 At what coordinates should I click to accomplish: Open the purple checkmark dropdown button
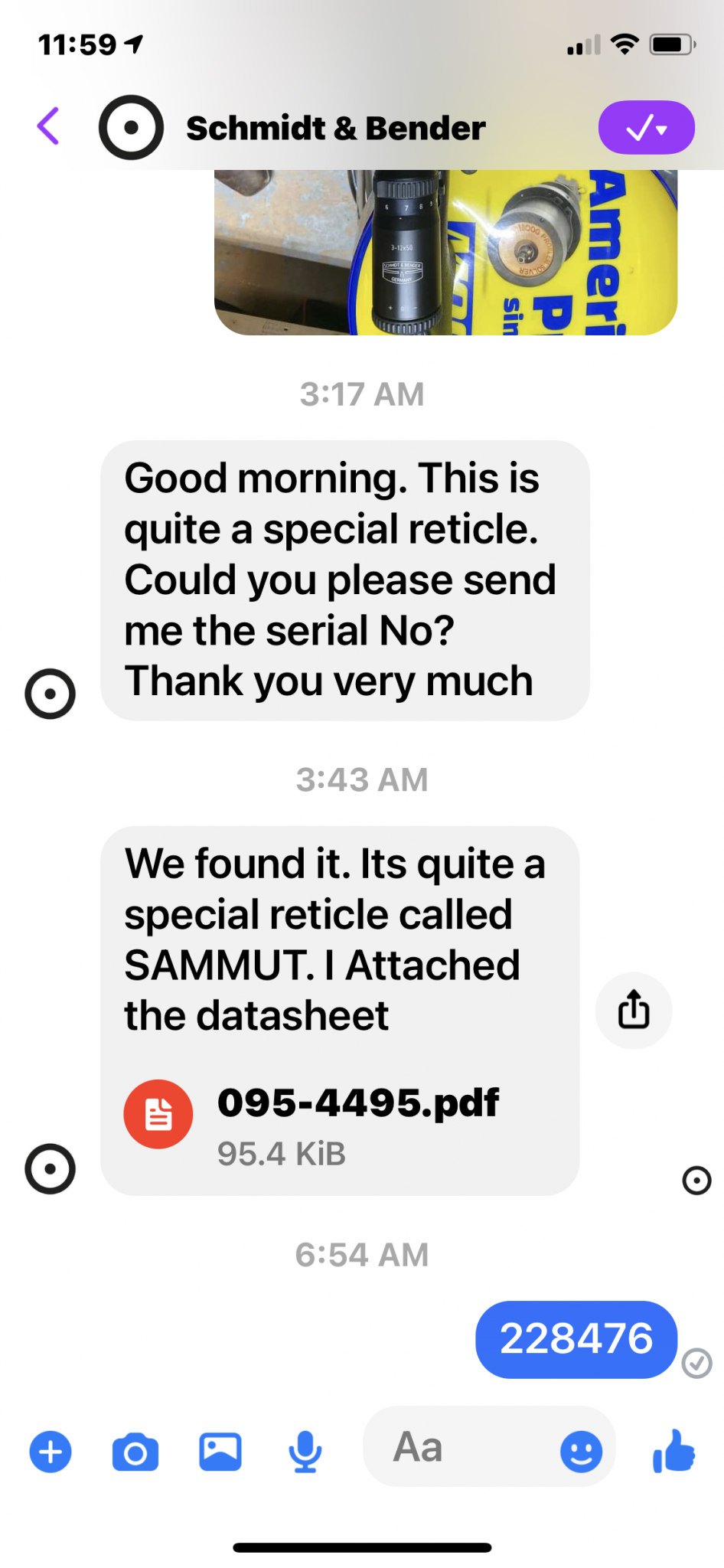[x=646, y=128]
